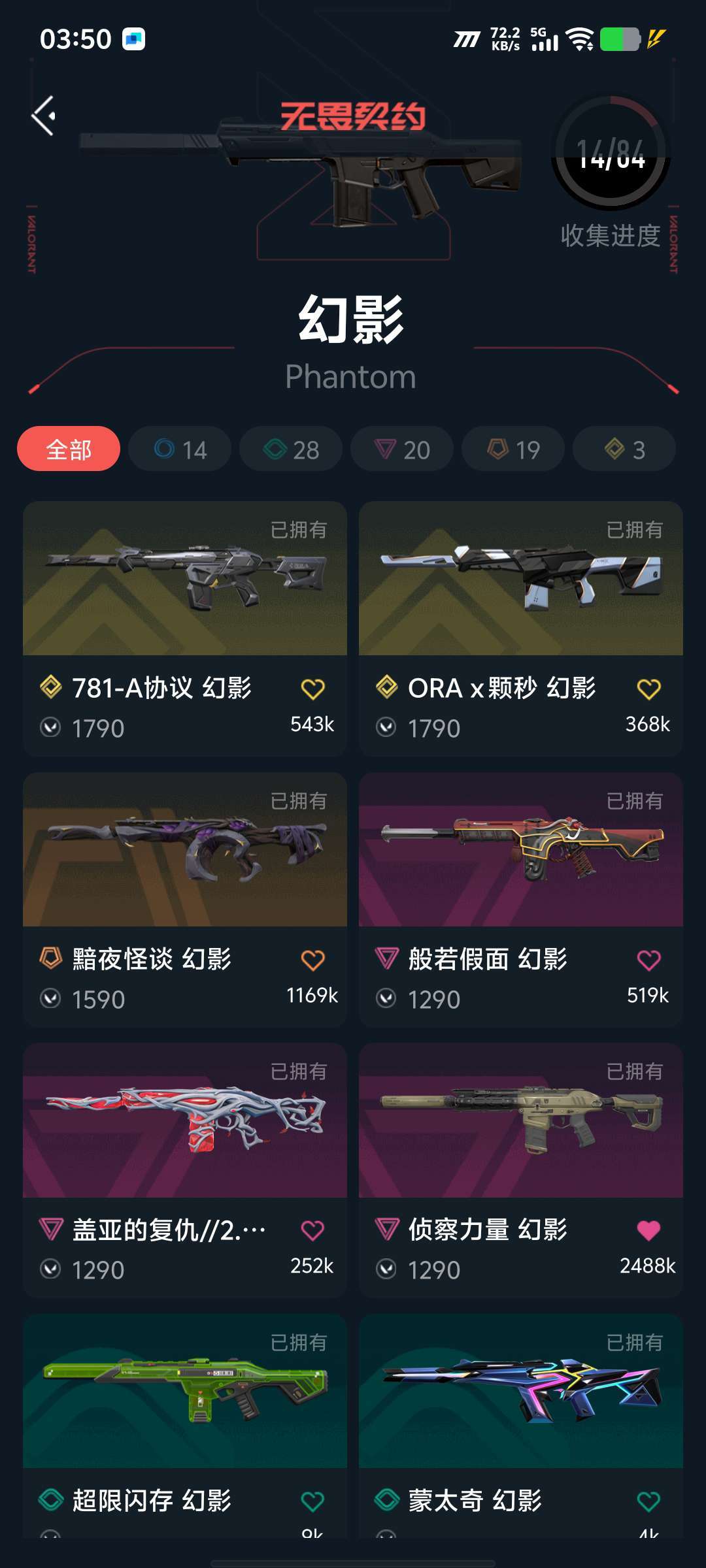The width and height of the screenshot is (706, 1568).
Task: Unlike the 侦察力量 幻影 skin
Action: click(x=648, y=1231)
